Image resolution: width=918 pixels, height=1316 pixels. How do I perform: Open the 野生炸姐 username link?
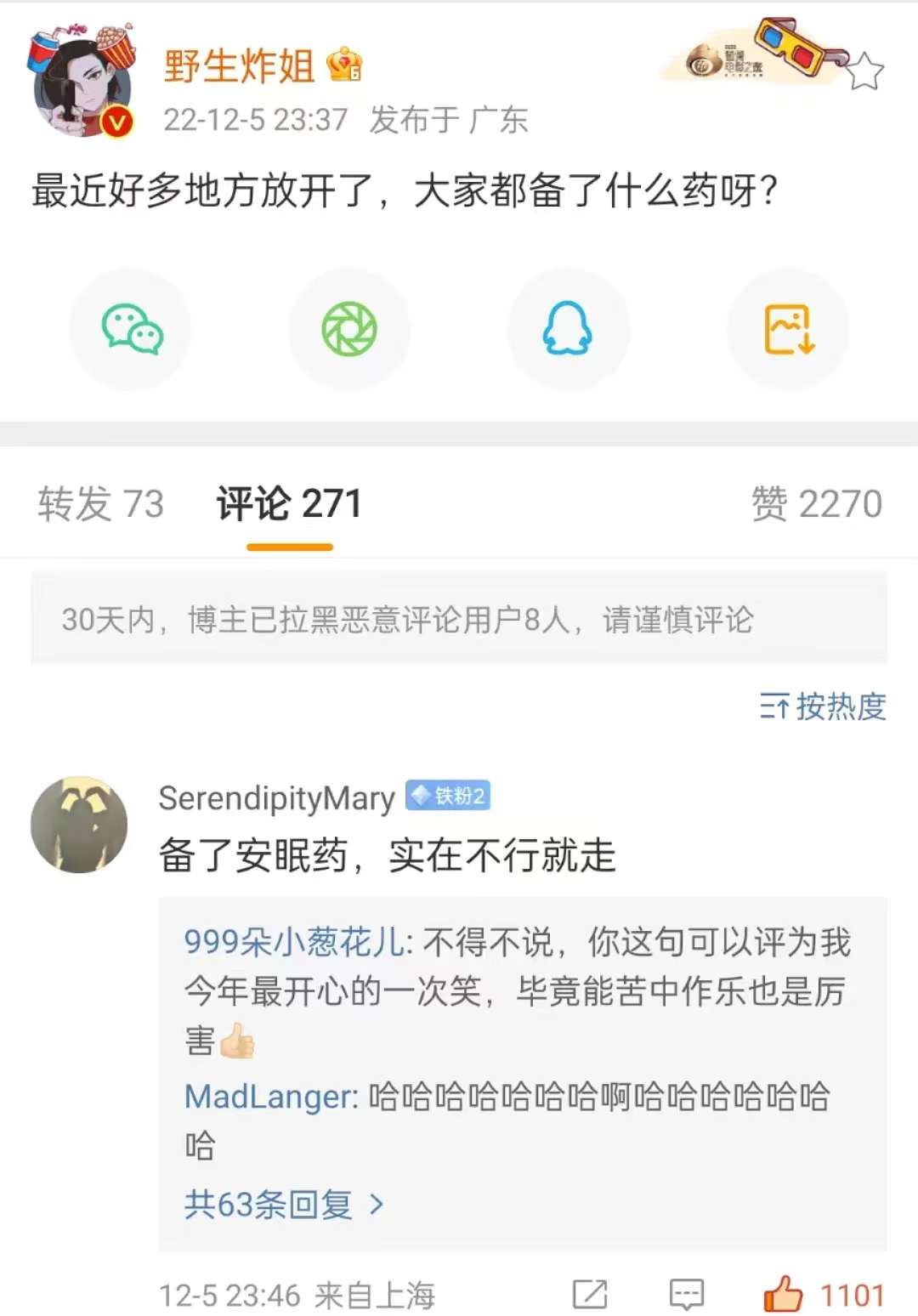[x=238, y=66]
